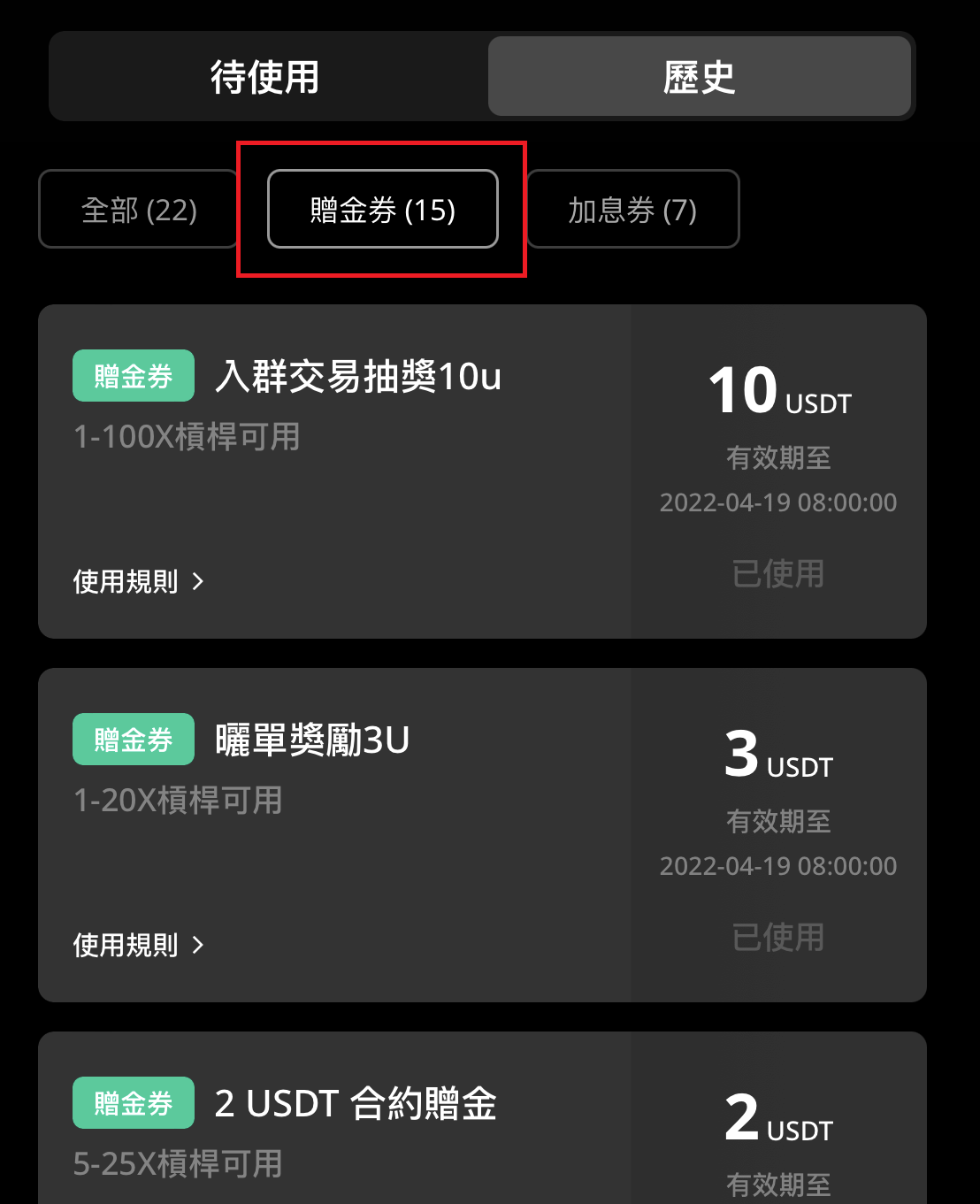The image size is (980, 1204).
Task: Open 使用規則 for 入群交易抽獎10u coupon
Action: 139,581
